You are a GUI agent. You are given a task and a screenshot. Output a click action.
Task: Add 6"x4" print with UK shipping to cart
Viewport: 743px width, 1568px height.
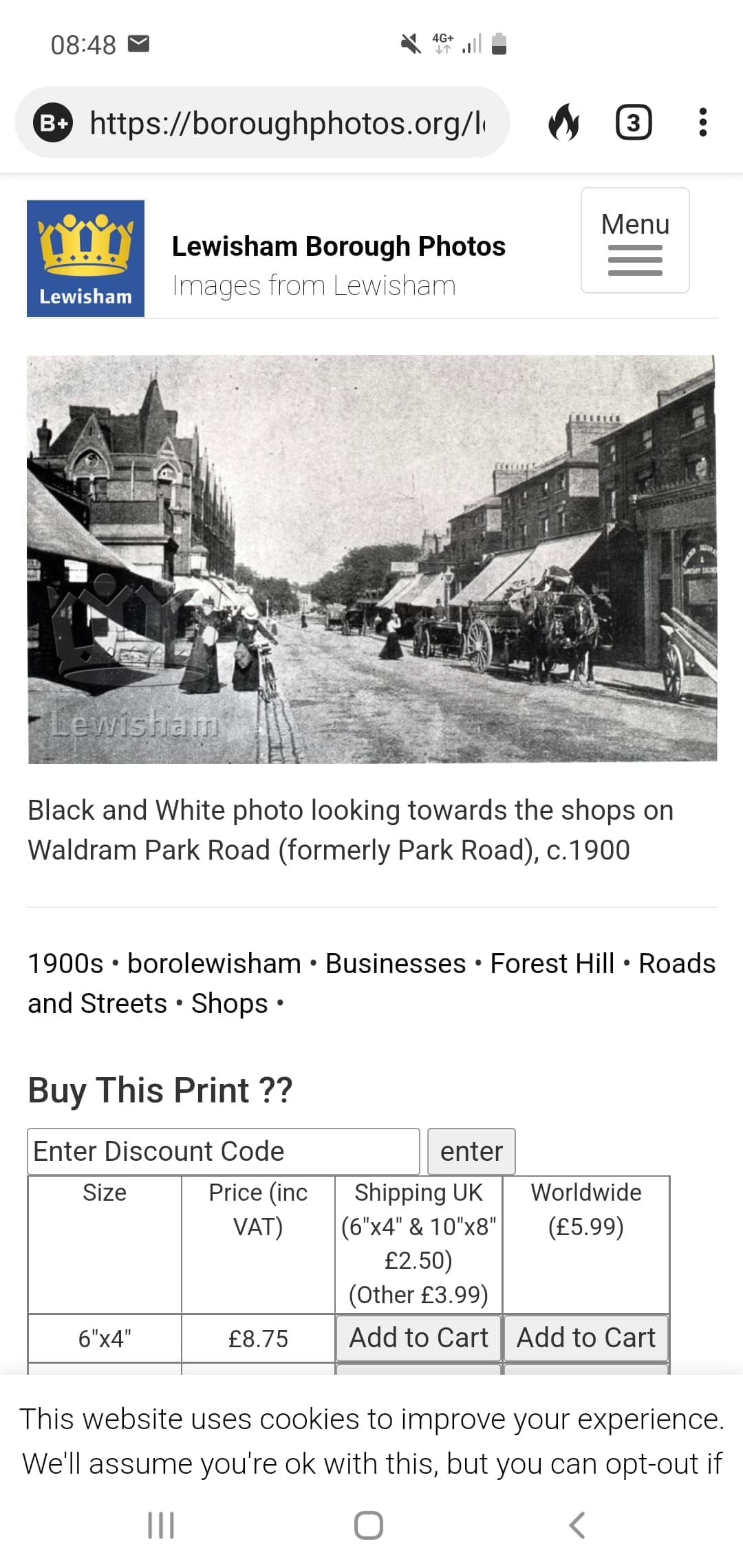[418, 1338]
